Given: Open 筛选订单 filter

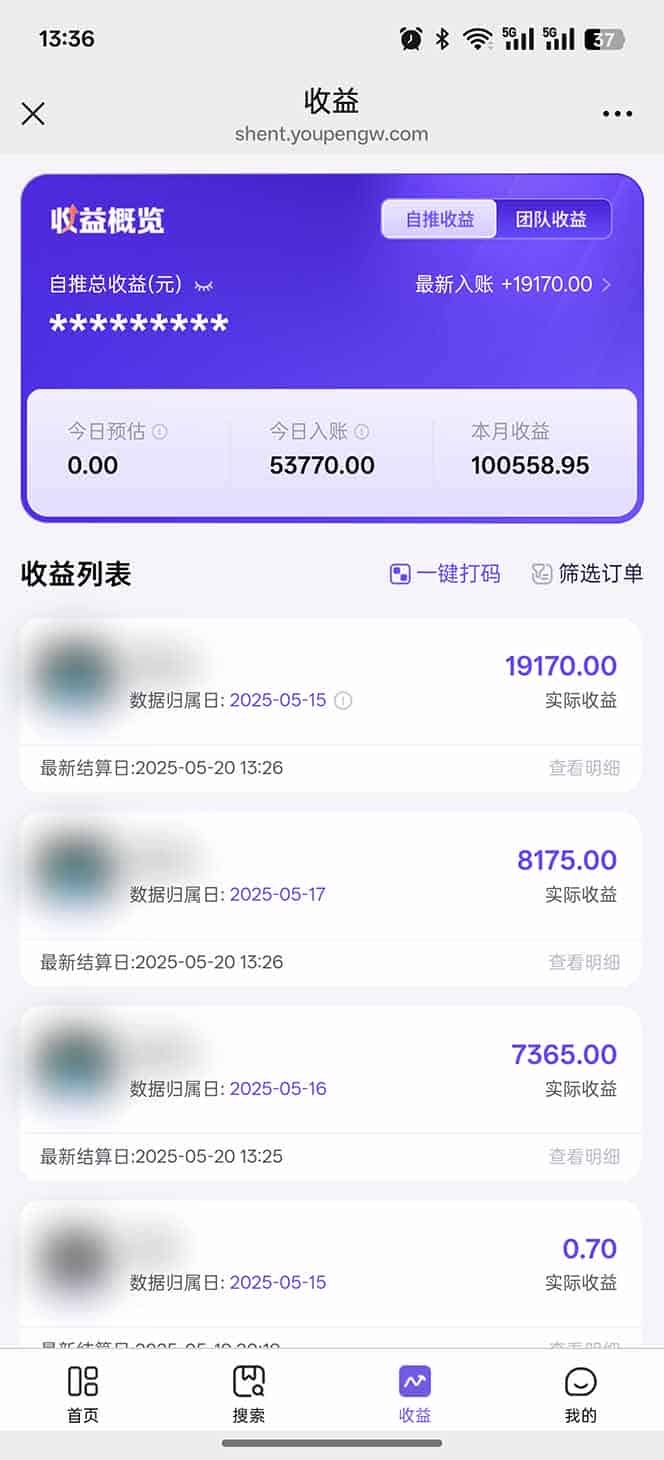Looking at the screenshot, I should (x=587, y=574).
